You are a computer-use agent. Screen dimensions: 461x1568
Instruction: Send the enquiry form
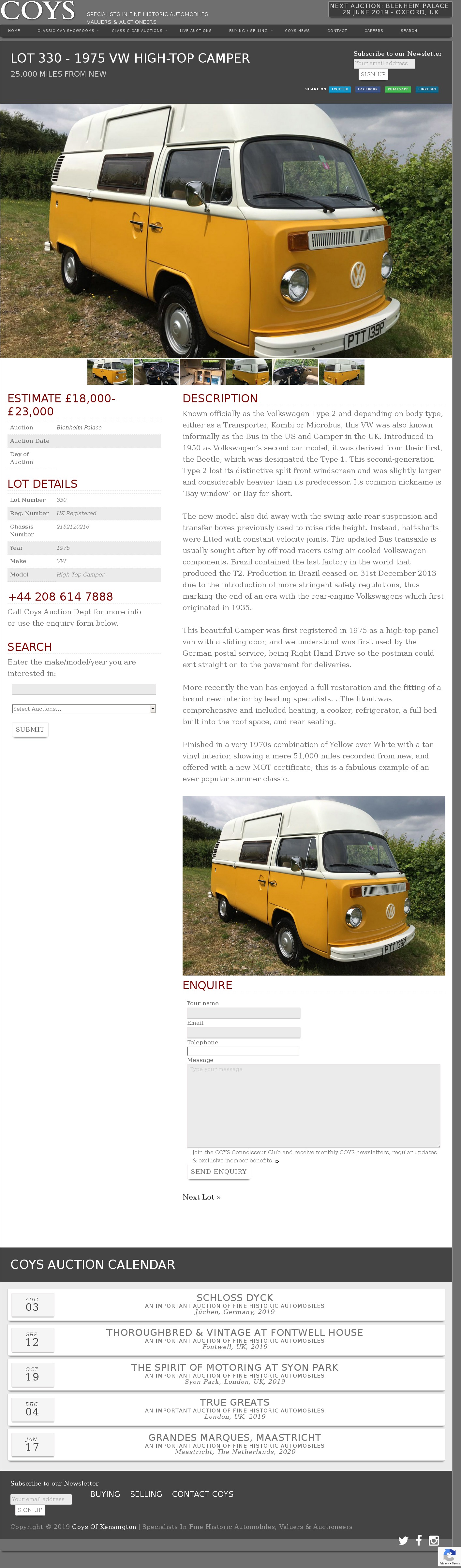[219, 1172]
